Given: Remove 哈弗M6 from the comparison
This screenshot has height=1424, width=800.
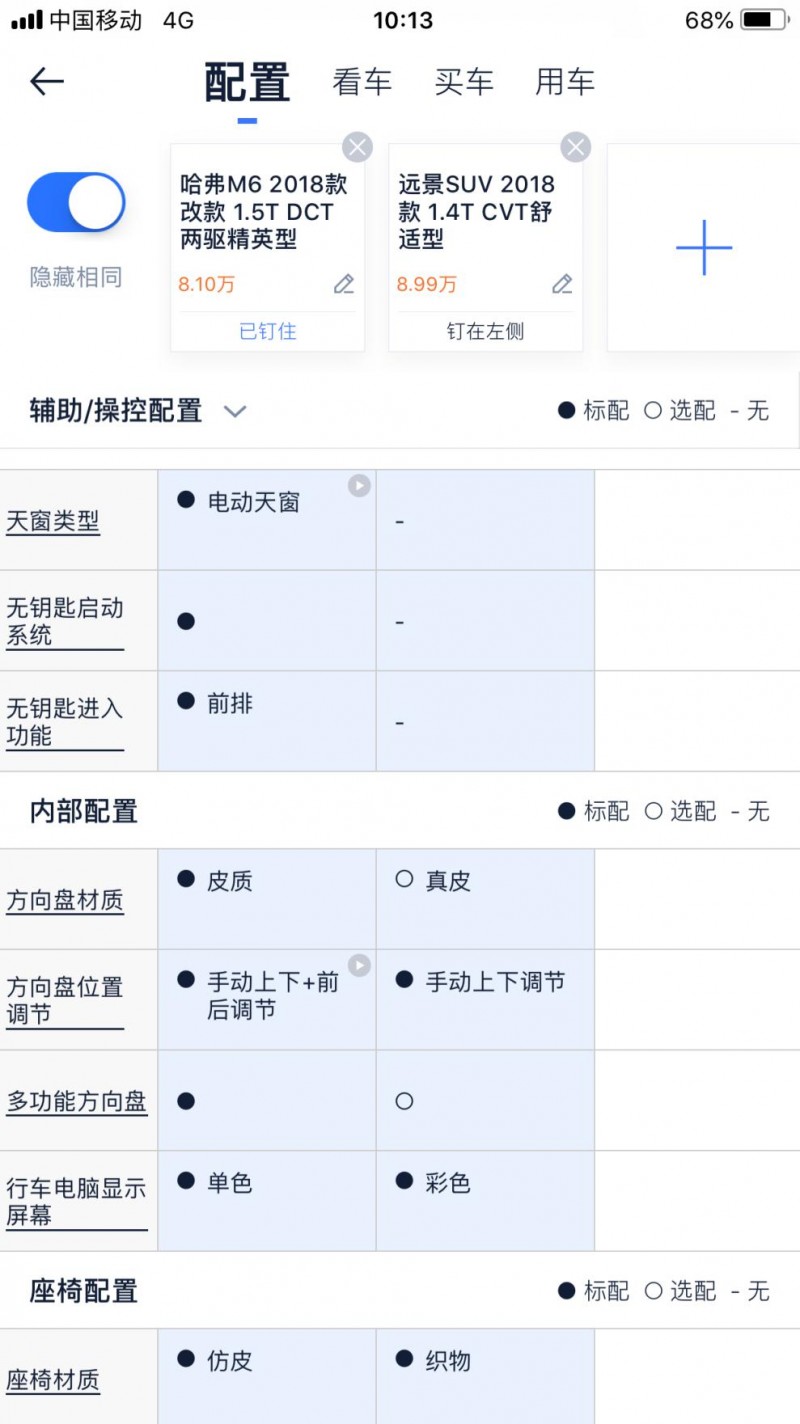Looking at the screenshot, I should 357,148.
